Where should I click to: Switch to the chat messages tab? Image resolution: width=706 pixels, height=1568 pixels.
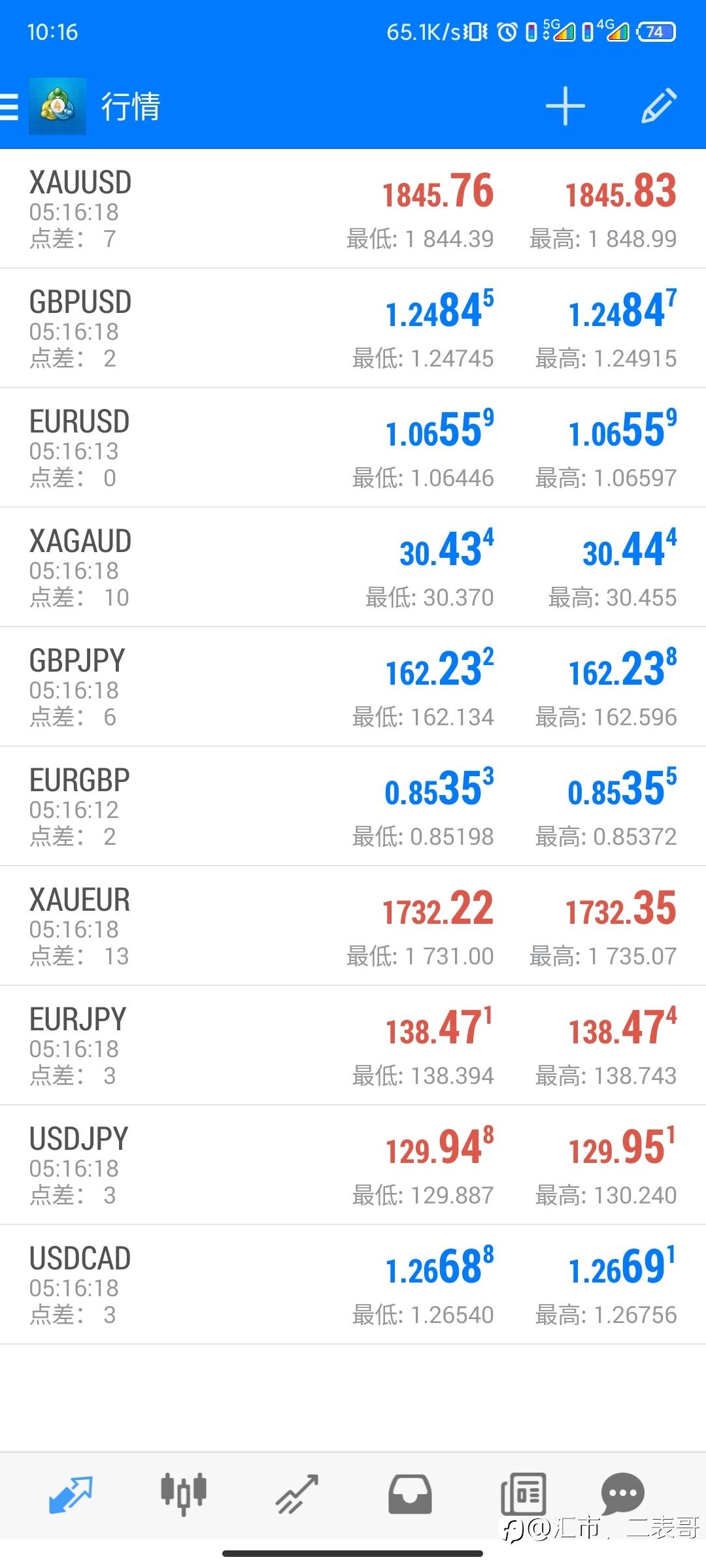tap(623, 1493)
